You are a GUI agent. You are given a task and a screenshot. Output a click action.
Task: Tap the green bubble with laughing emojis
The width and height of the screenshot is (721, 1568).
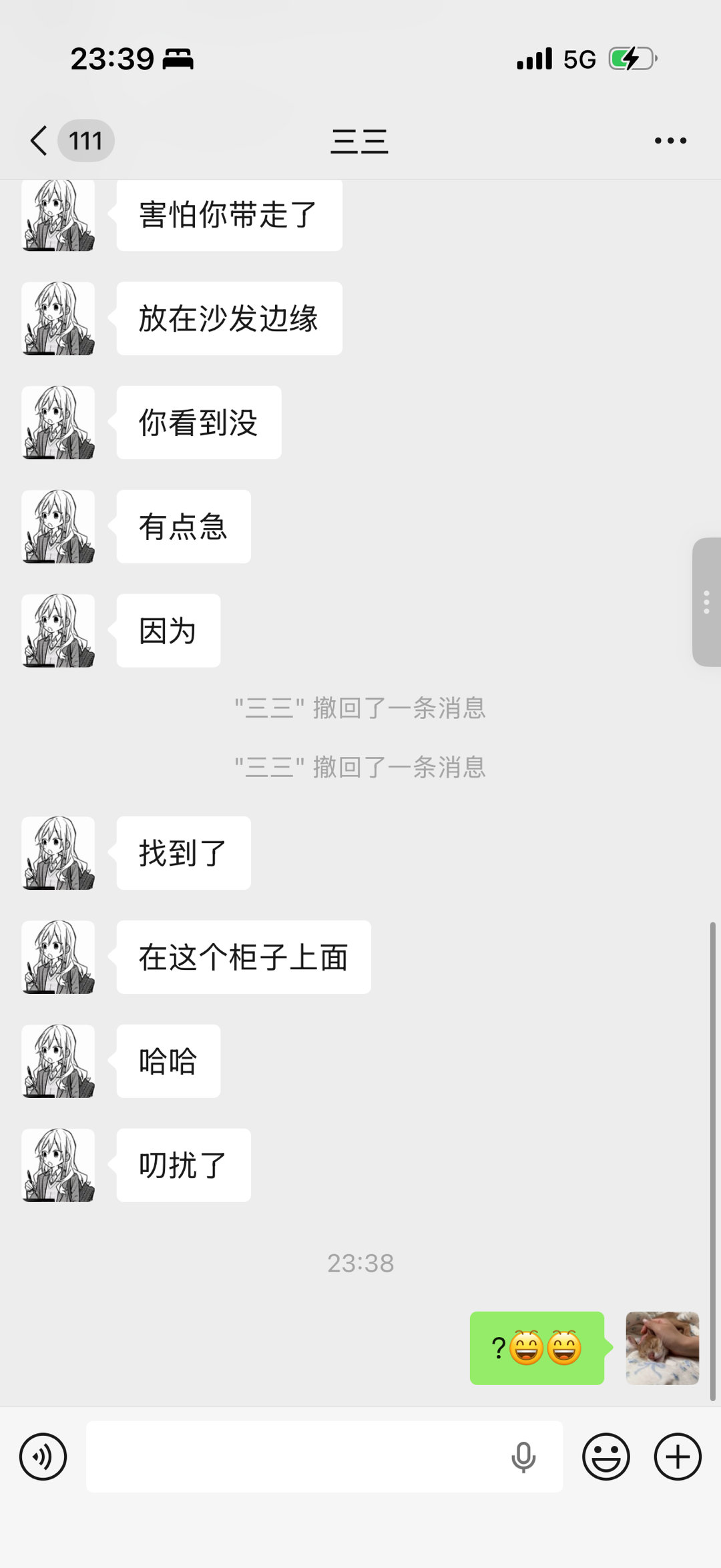[x=537, y=1347]
